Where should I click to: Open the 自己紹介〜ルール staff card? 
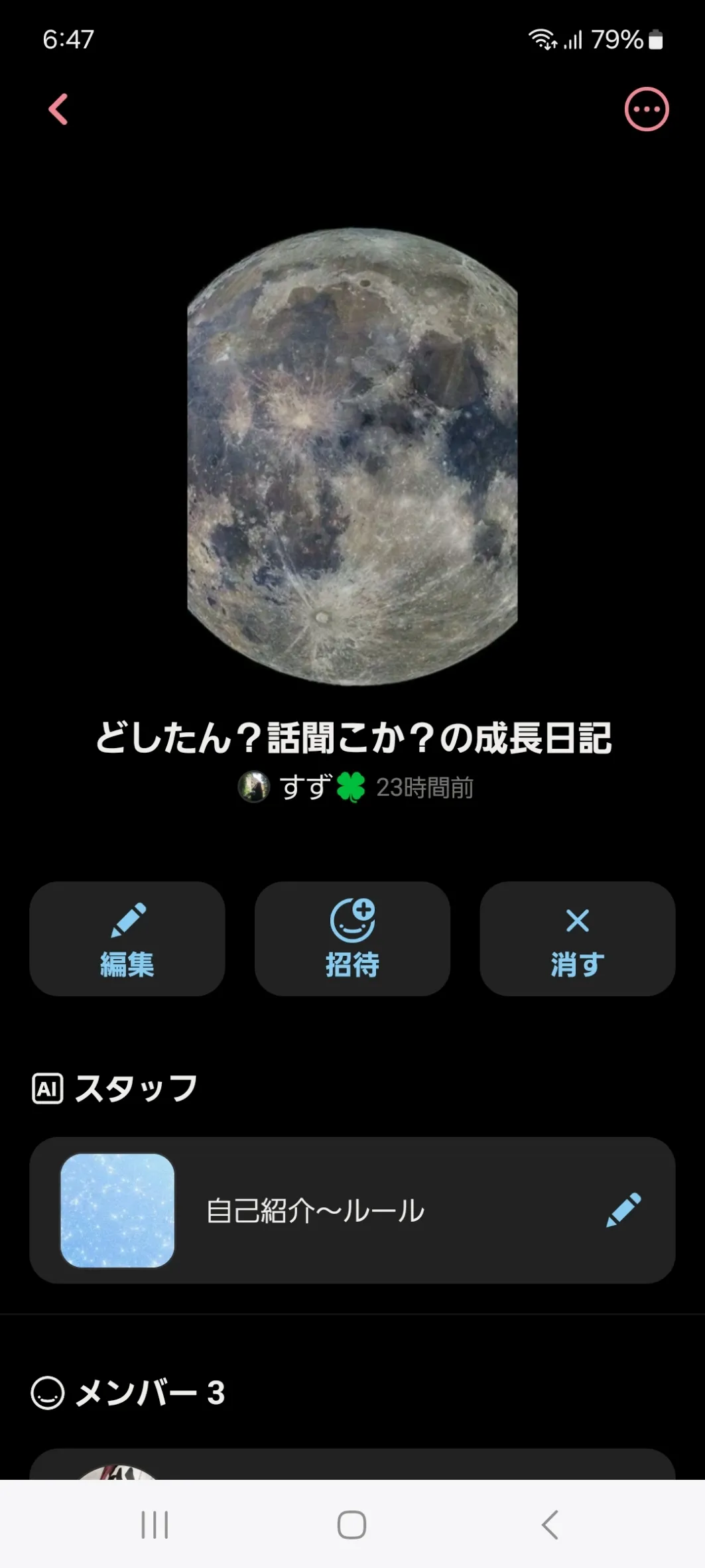[352, 1210]
